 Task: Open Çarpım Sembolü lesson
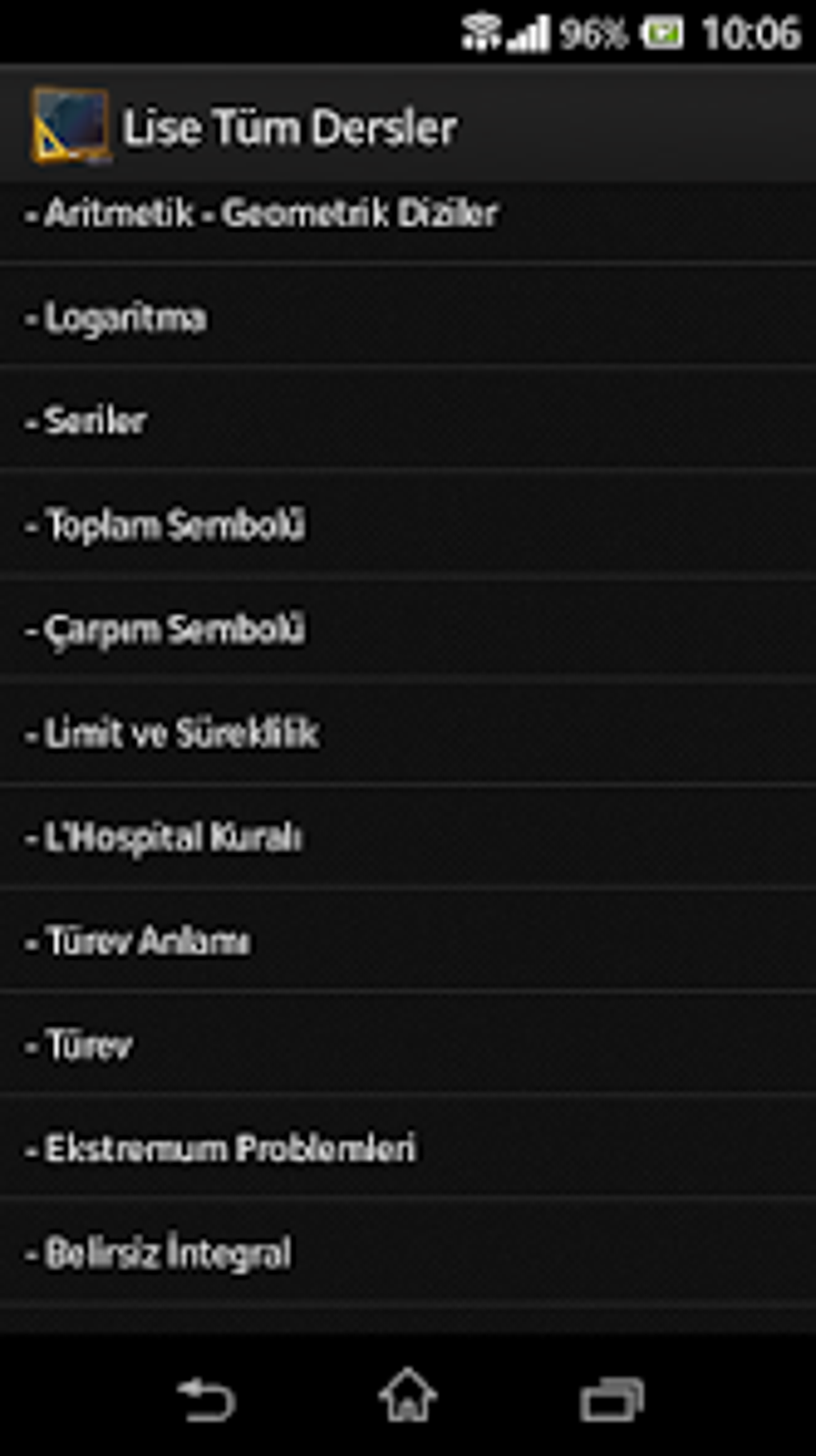click(x=408, y=629)
